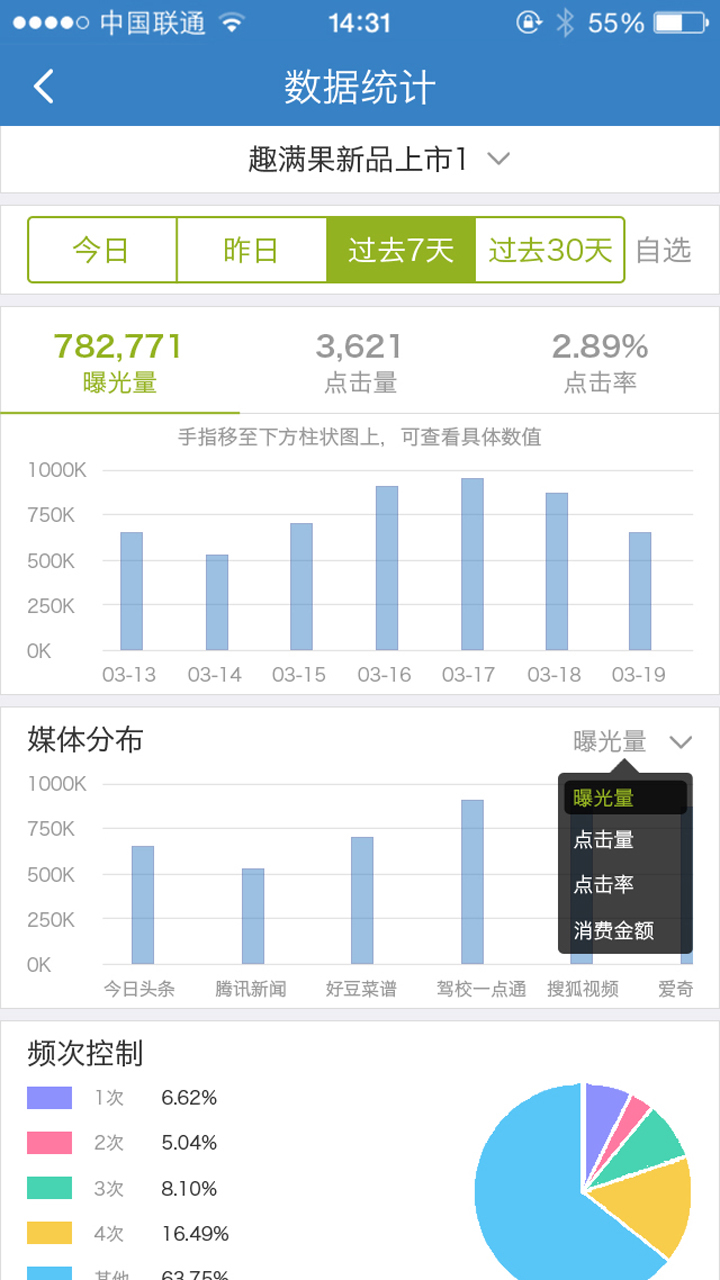720x1280 pixels.
Task: Show the 点击率 metric chart
Action: point(600,361)
